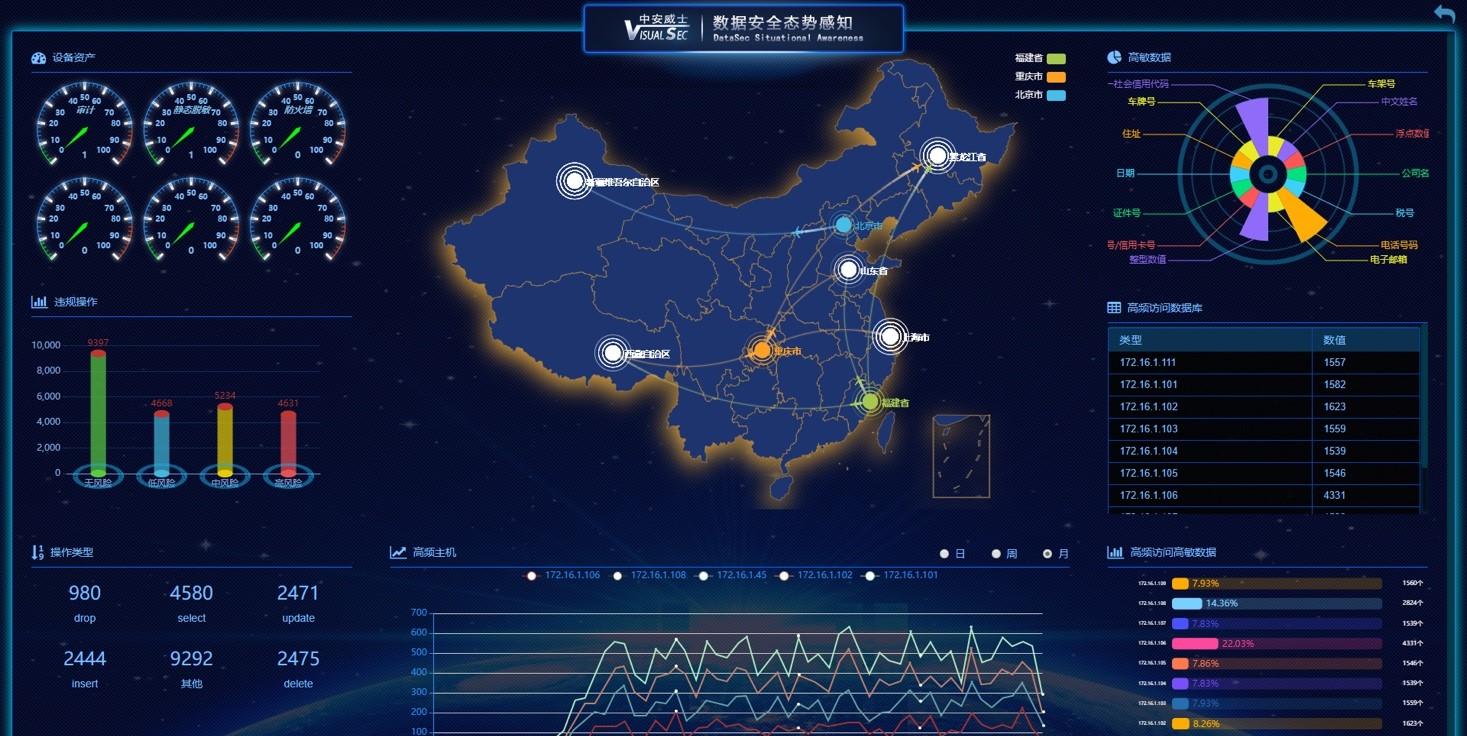Select the 日 radio option
The height and width of the screenshot is (736, 1467).
point(945,554)
